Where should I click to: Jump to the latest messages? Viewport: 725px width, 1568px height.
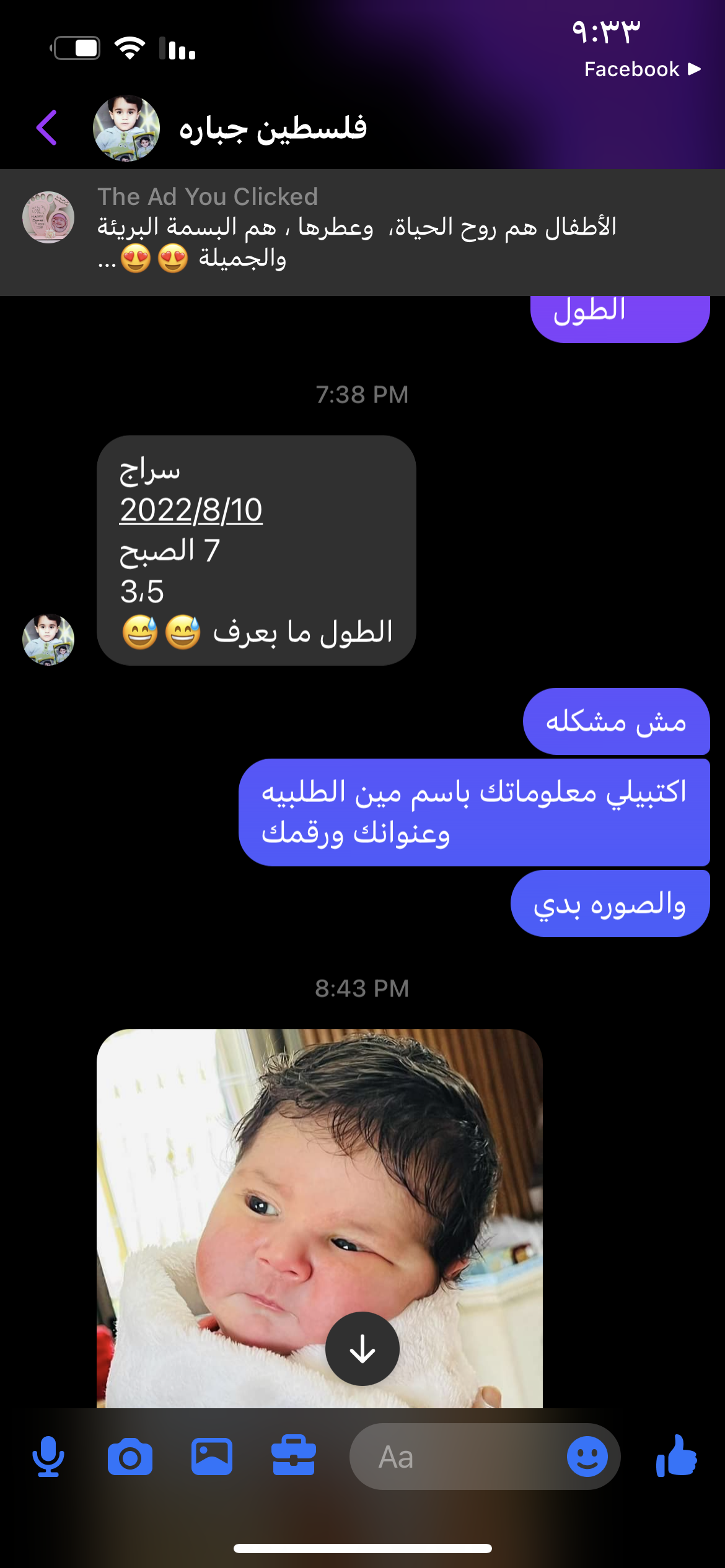pyautogui.click(x=362, y=1348)
